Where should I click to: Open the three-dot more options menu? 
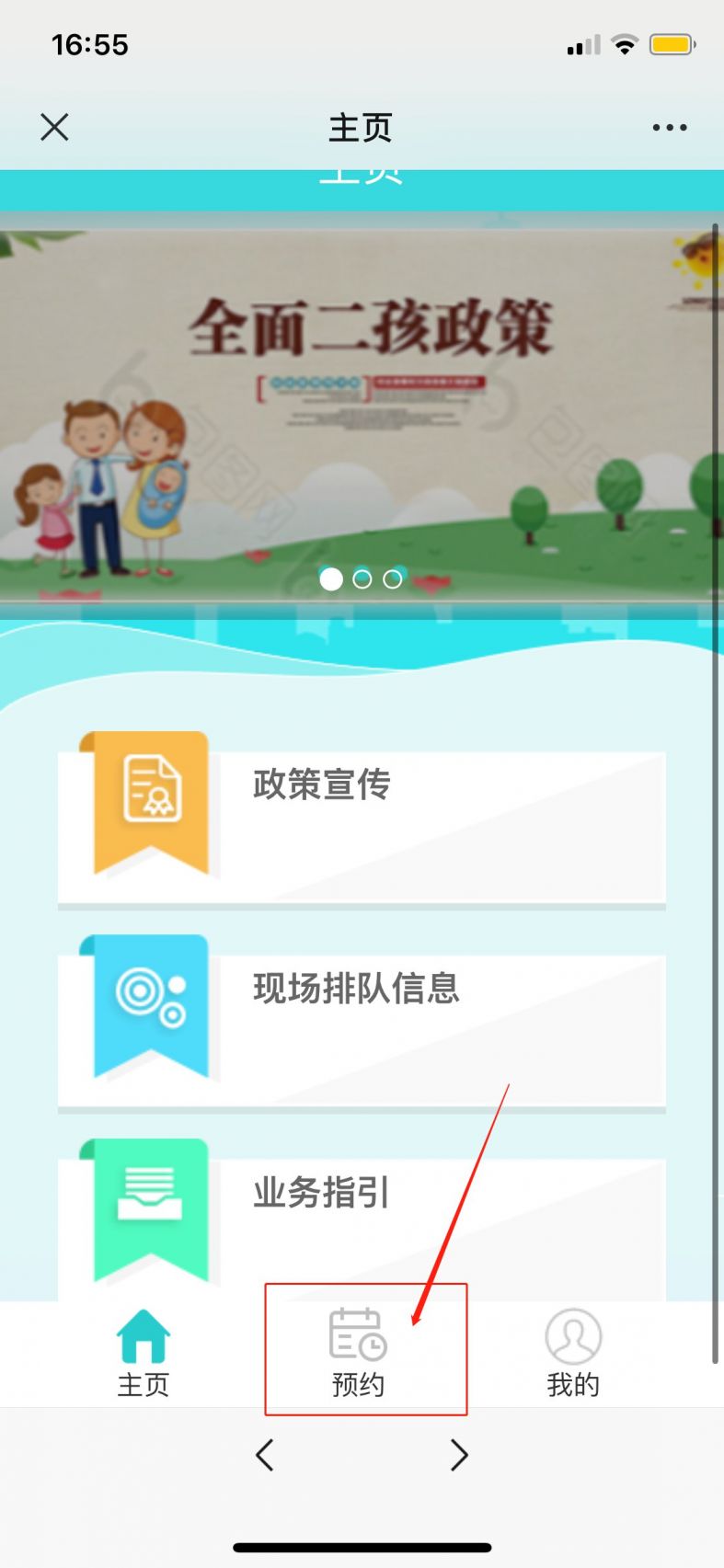click(x=669, y=128)
